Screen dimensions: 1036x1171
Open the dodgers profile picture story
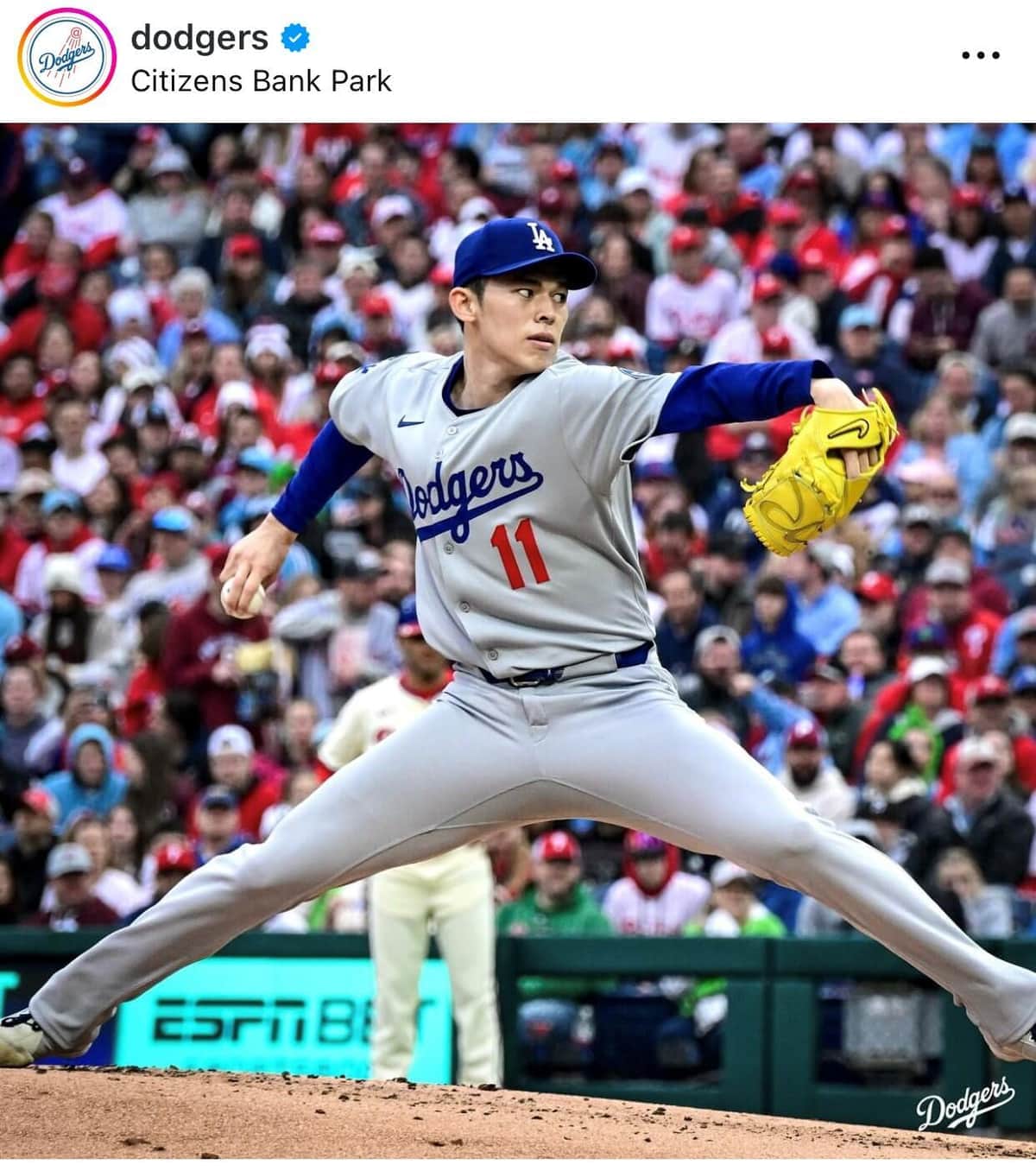pos(66,59)
